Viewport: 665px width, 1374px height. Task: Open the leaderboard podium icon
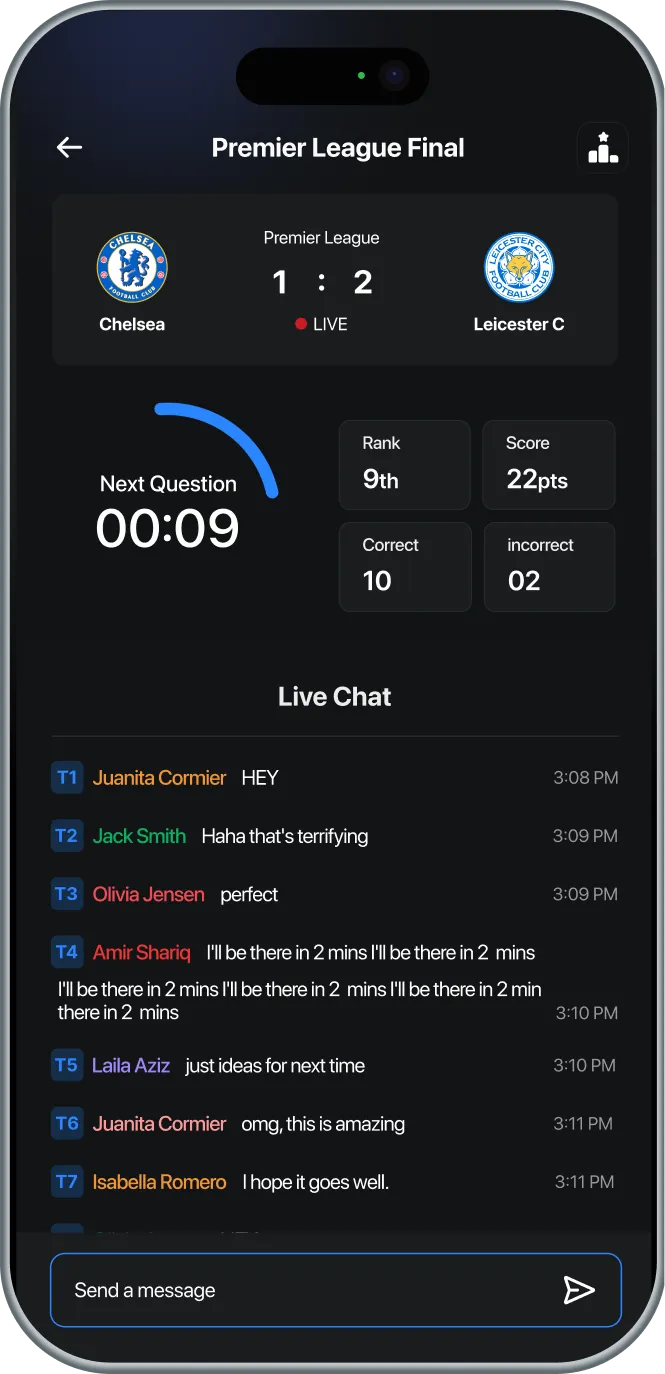(603, 148)
